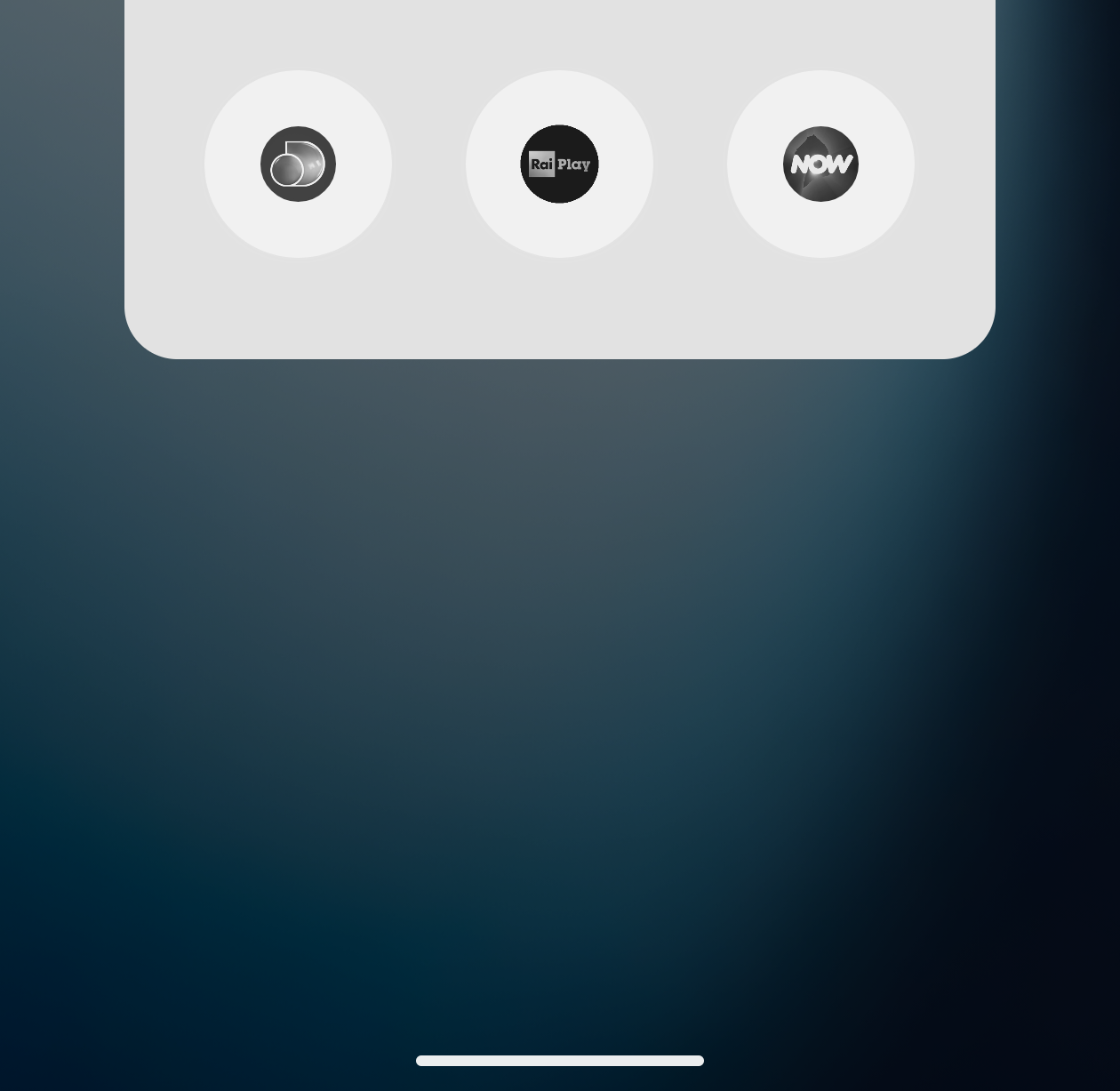Launch the RaiPlay app
This screenshot has height=1091, width=1120.
(559, 164)
